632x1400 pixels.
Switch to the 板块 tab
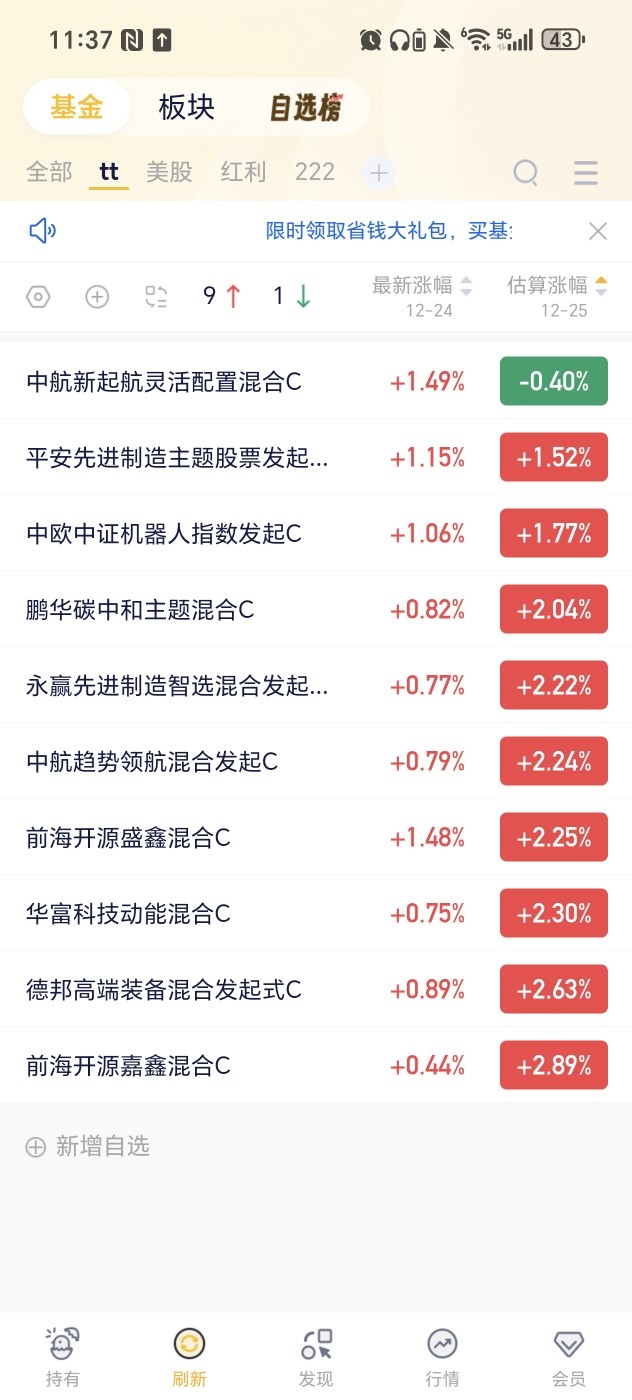(x=187, y=107)
